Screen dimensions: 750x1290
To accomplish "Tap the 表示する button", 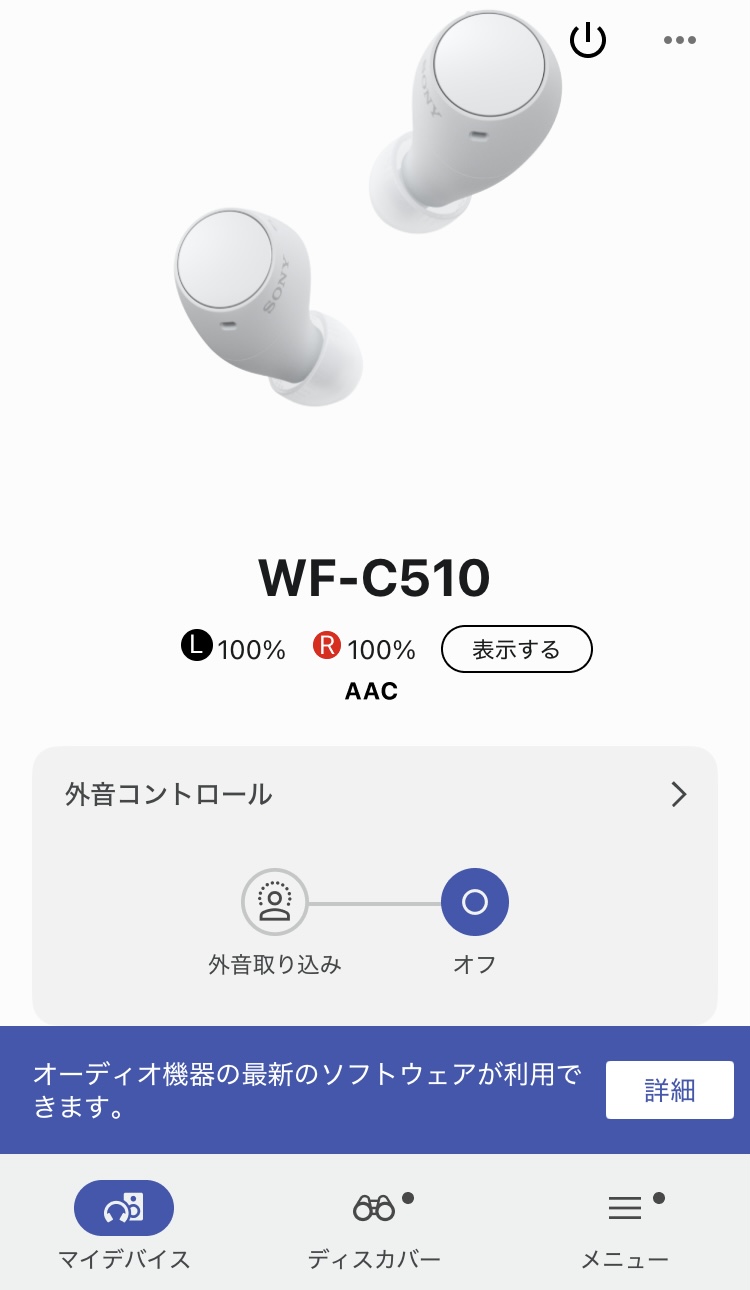I will point(517,650).
